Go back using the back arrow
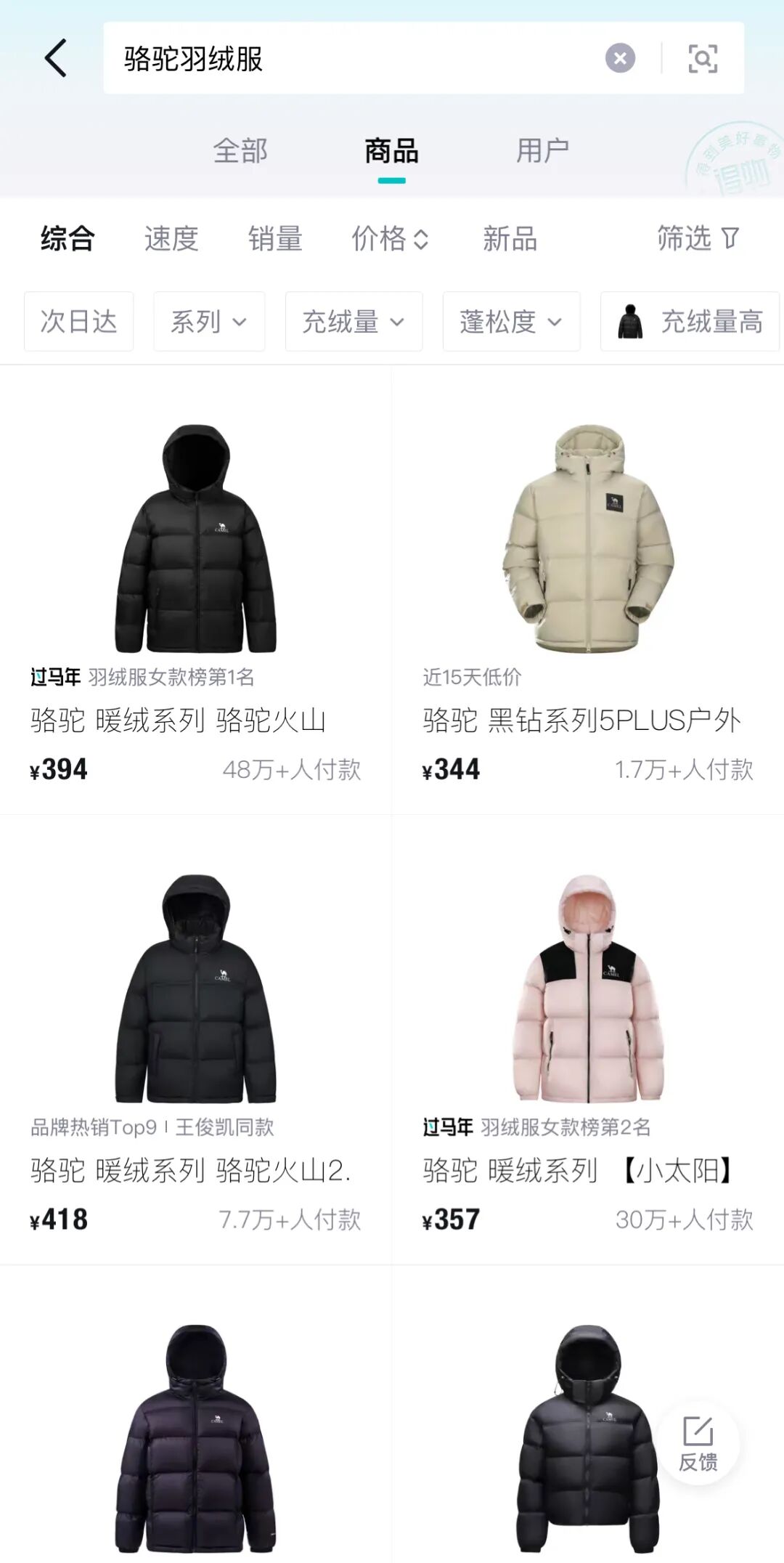 click(56, 58)
